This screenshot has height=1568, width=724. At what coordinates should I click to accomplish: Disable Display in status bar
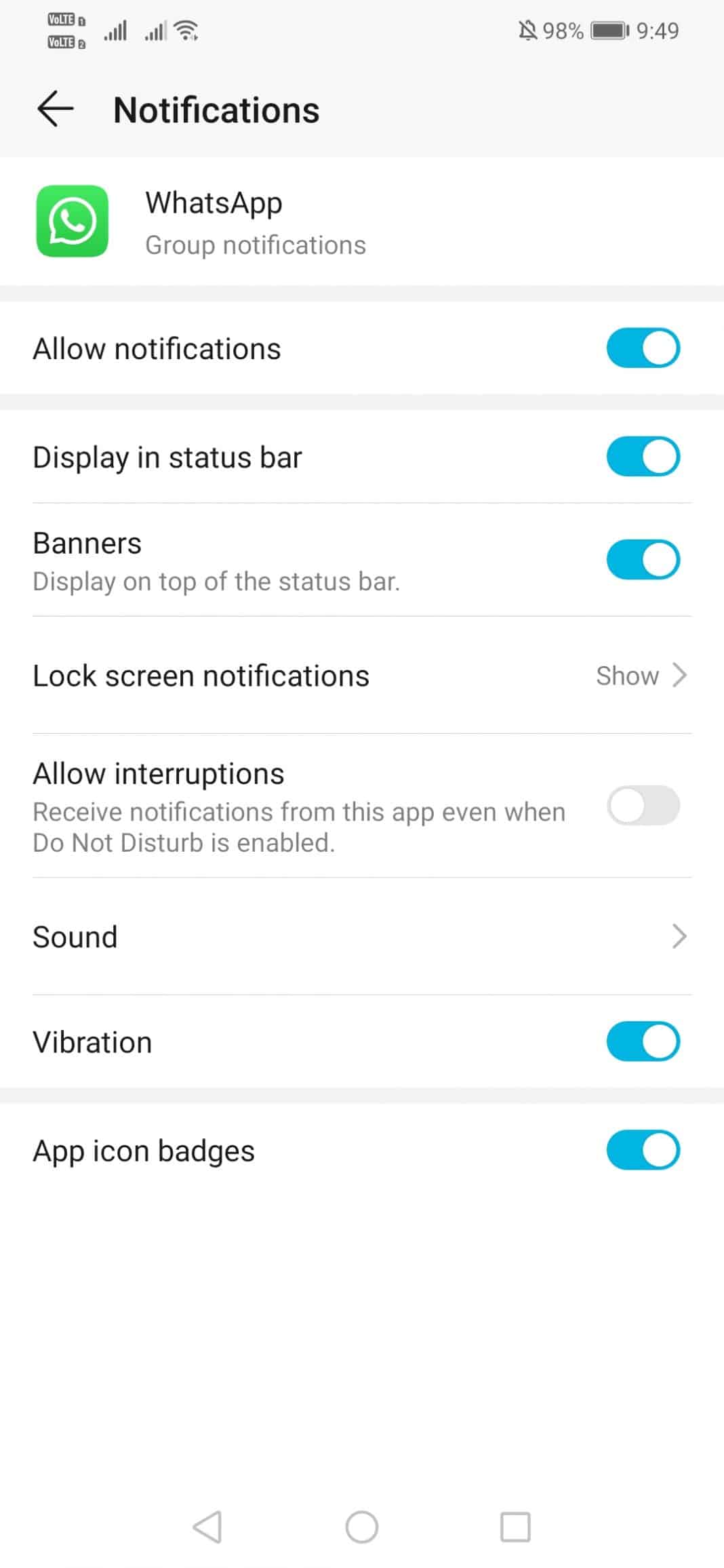643,457
